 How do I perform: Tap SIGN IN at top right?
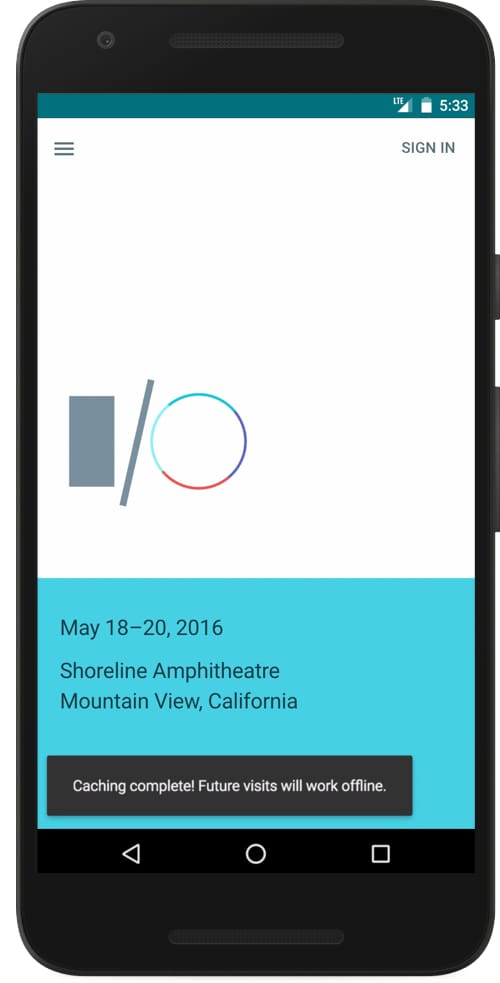428,148
